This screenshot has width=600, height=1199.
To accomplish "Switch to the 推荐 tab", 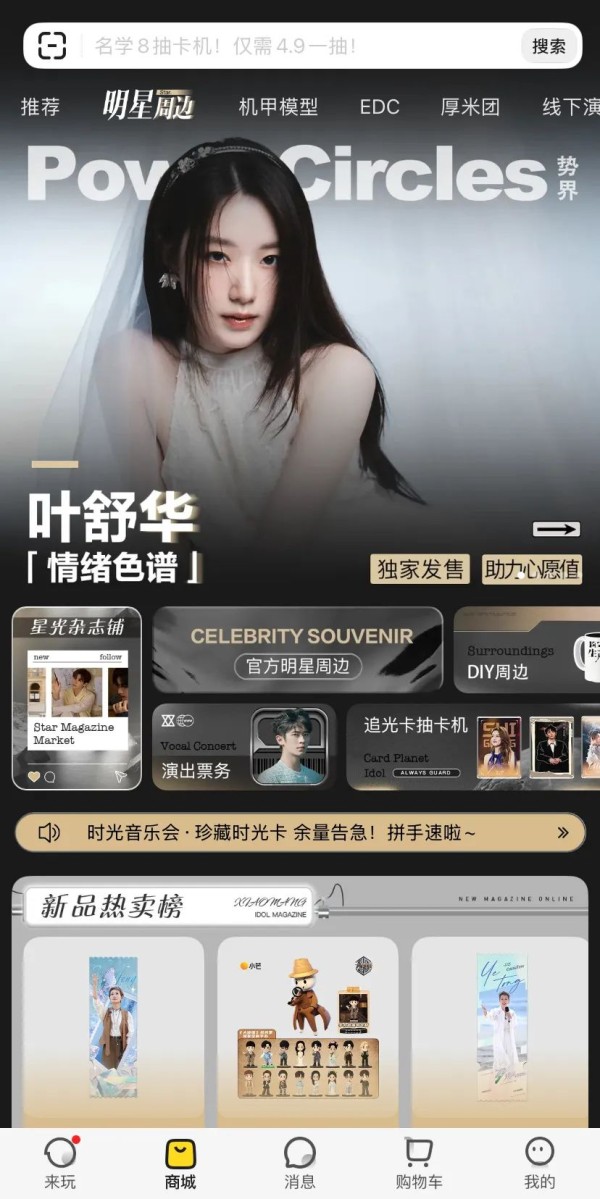I will point(40,107).
